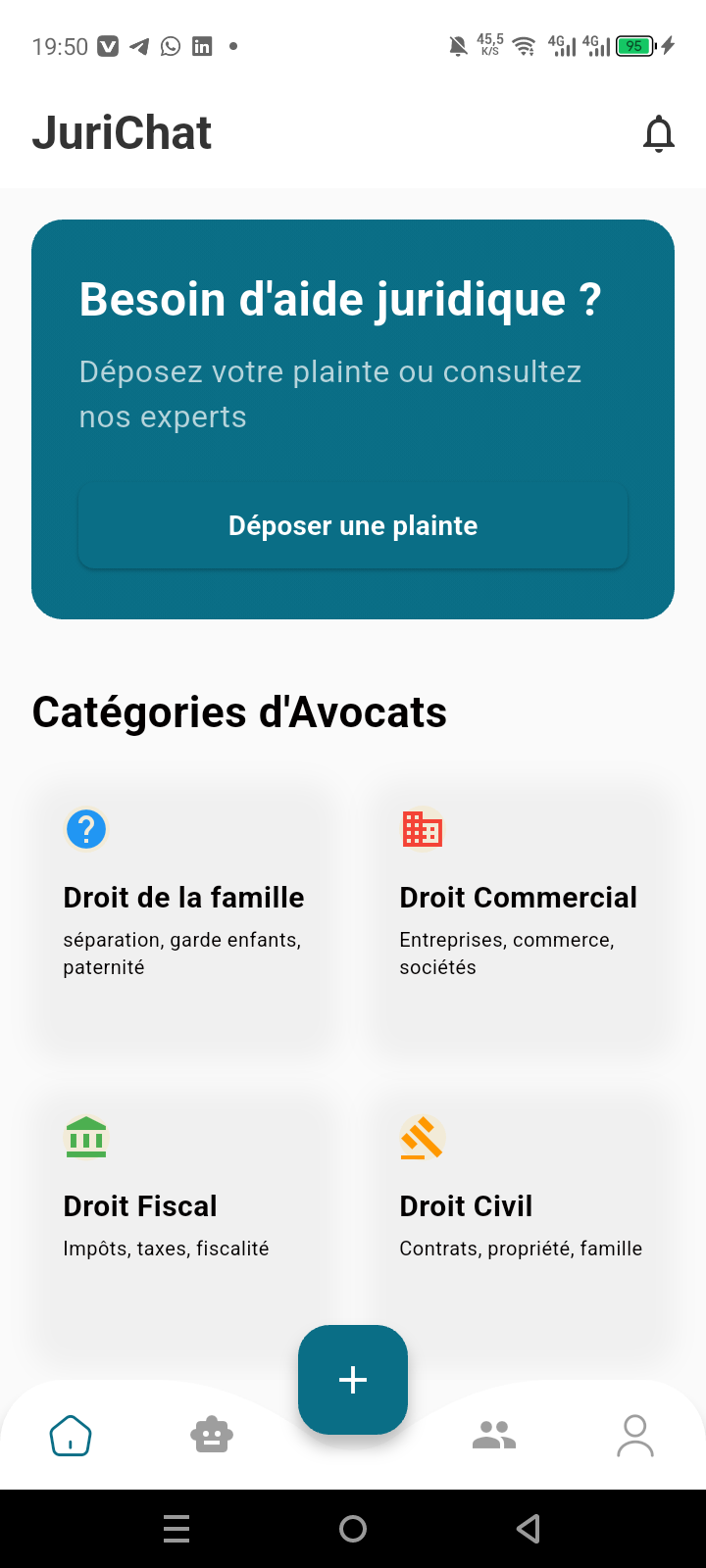
Task: View Droit Fiscal lawyers
Action: pos(183,1220)
